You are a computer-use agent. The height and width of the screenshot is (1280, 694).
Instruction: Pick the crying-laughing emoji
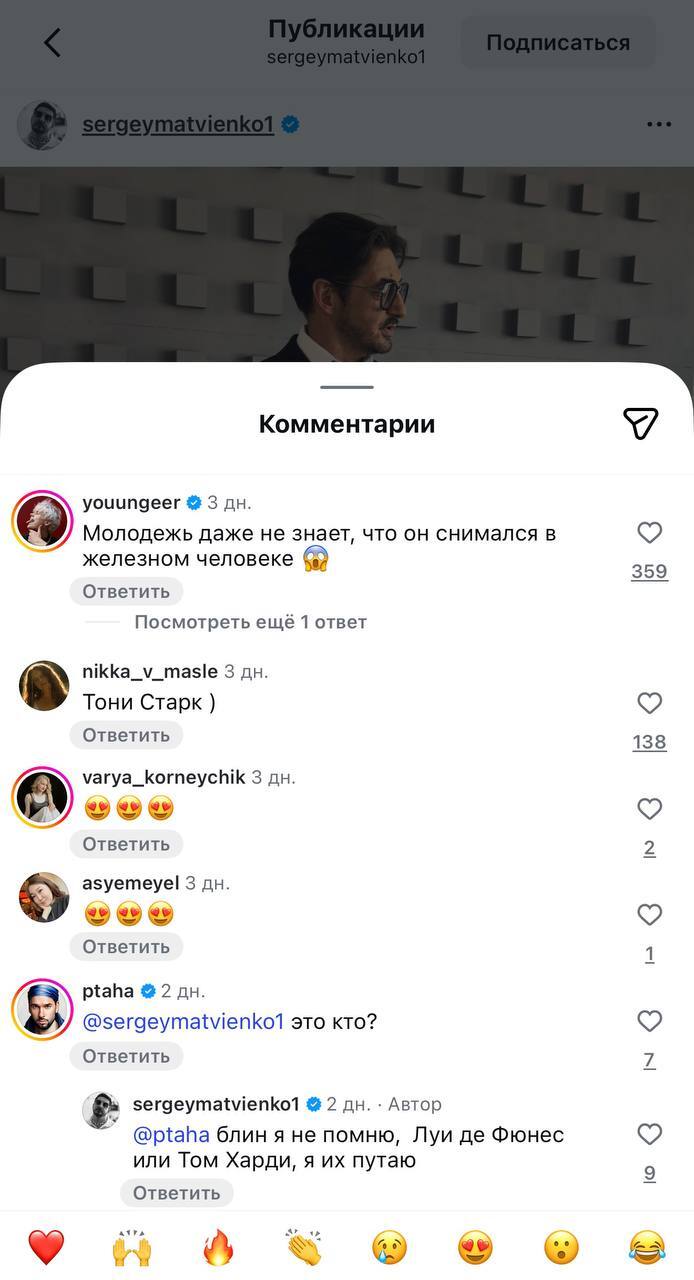pyautogui.click(x=647, y=1246)
